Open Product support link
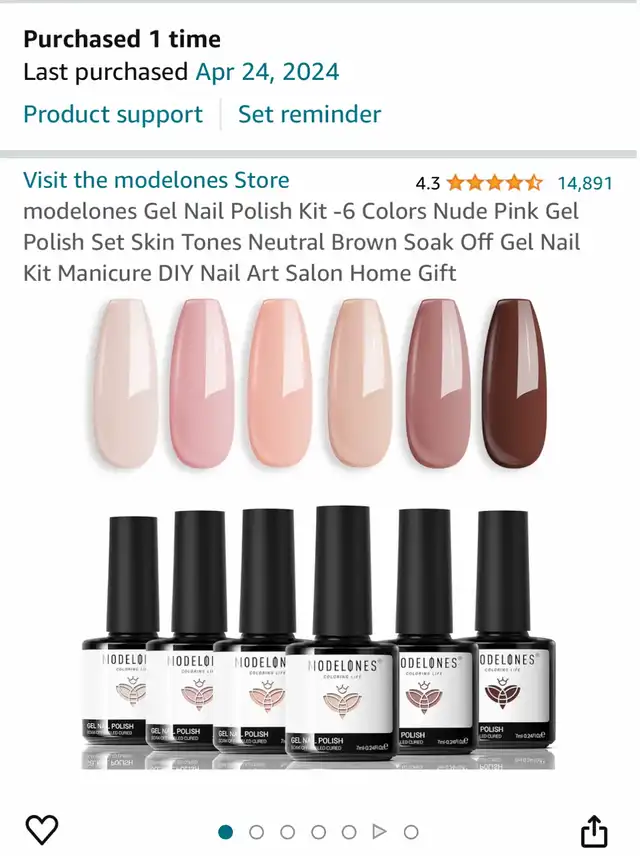The width and height of the screenshot is (640, 856). 113,115
